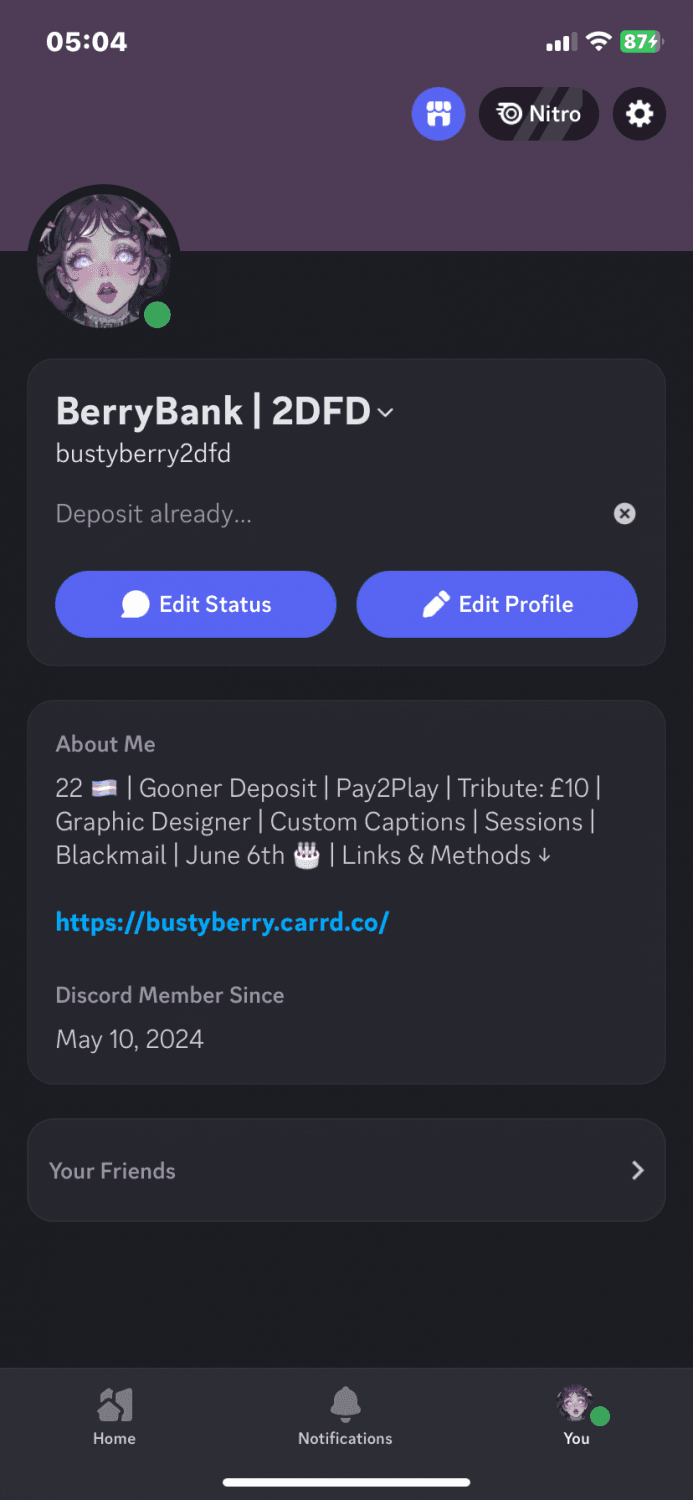Open Edit Profile

tap(497, 604)
